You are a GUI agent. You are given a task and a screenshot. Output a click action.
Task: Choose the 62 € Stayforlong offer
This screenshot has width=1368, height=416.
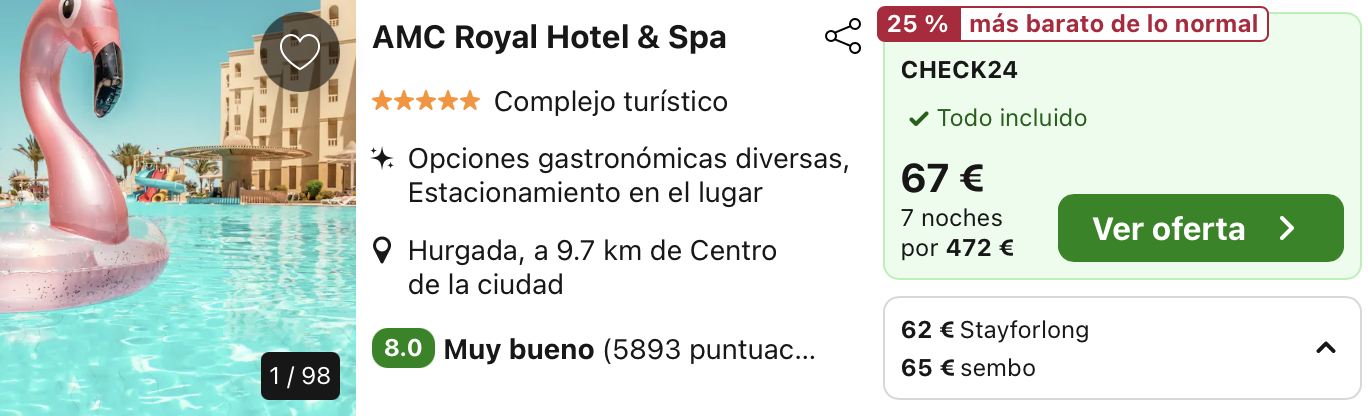coord(995,330)
